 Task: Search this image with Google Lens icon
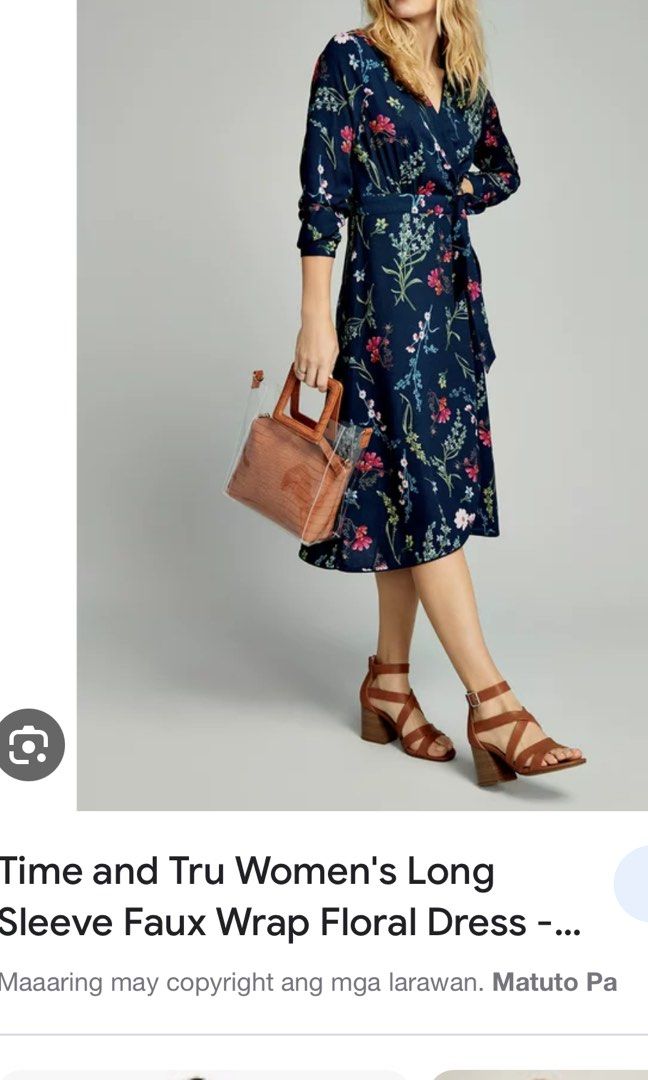[29, 745]
